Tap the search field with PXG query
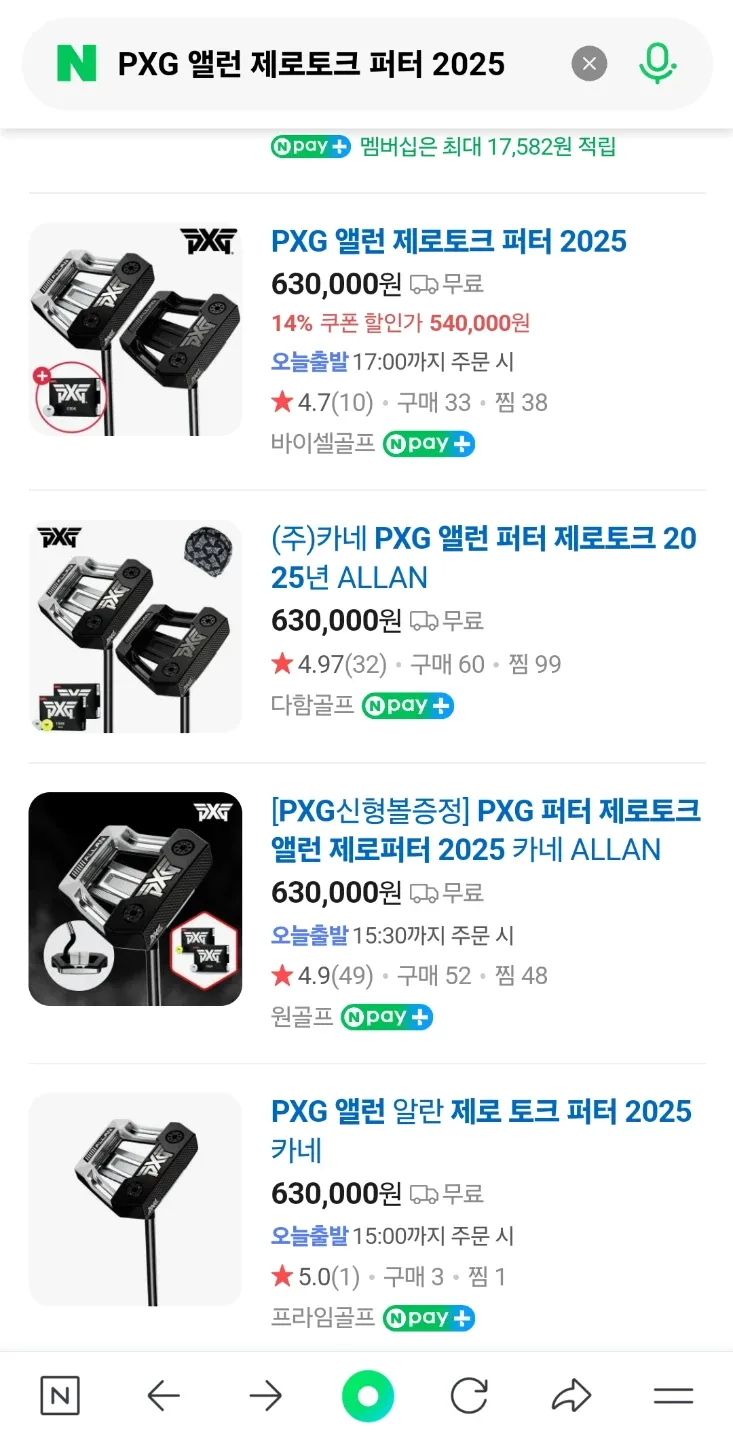 click(310, 65)
